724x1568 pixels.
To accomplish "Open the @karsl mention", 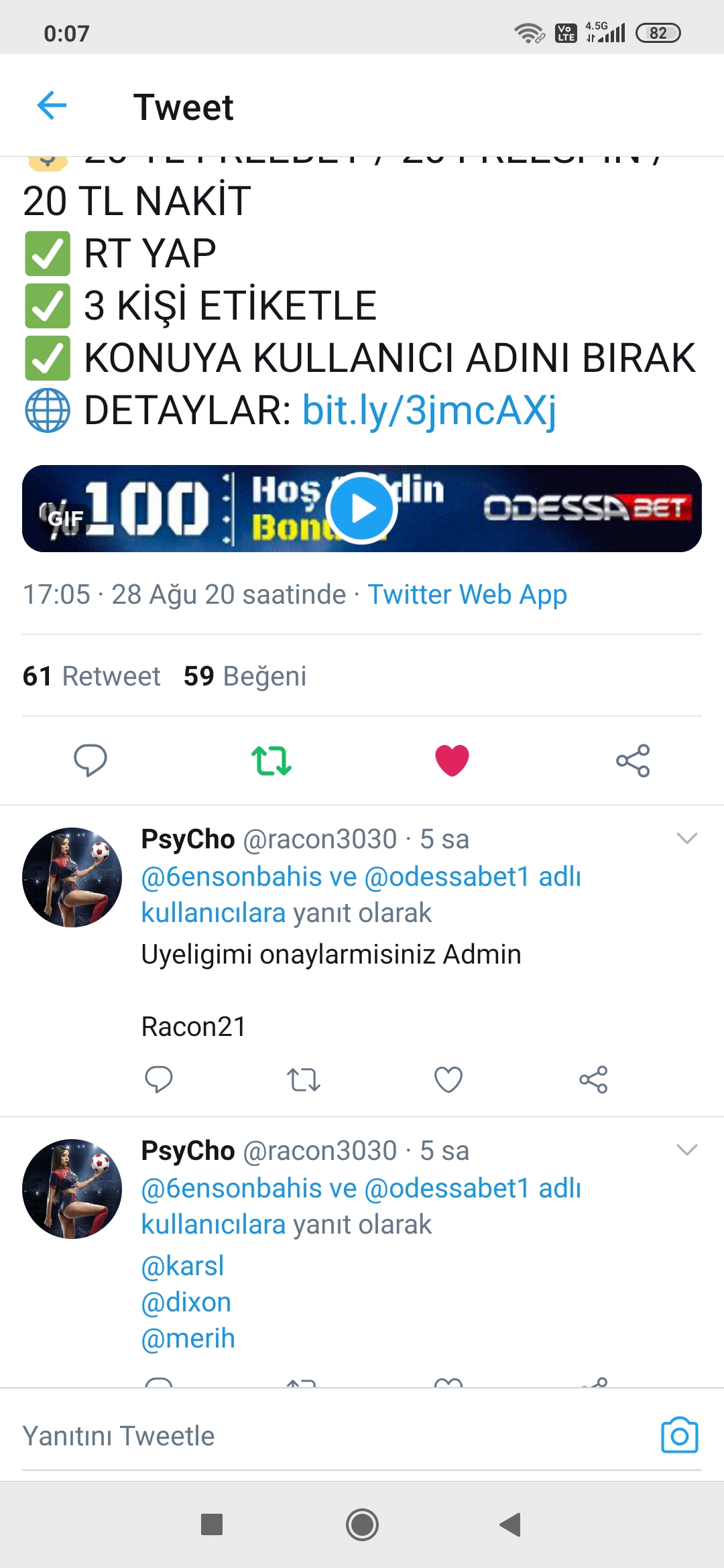I will (x=182, y=1266).
